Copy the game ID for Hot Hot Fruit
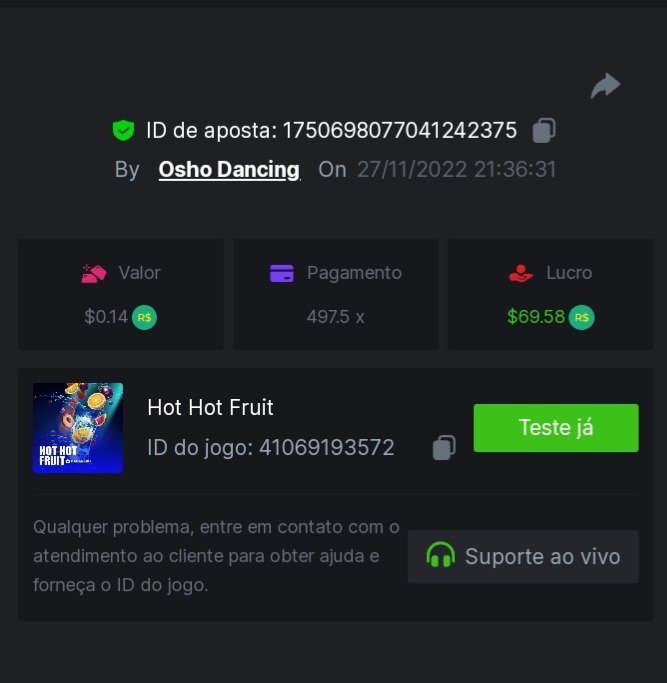Image resolution: width=667 pixels, height=683 pixels. click(444, 448)
